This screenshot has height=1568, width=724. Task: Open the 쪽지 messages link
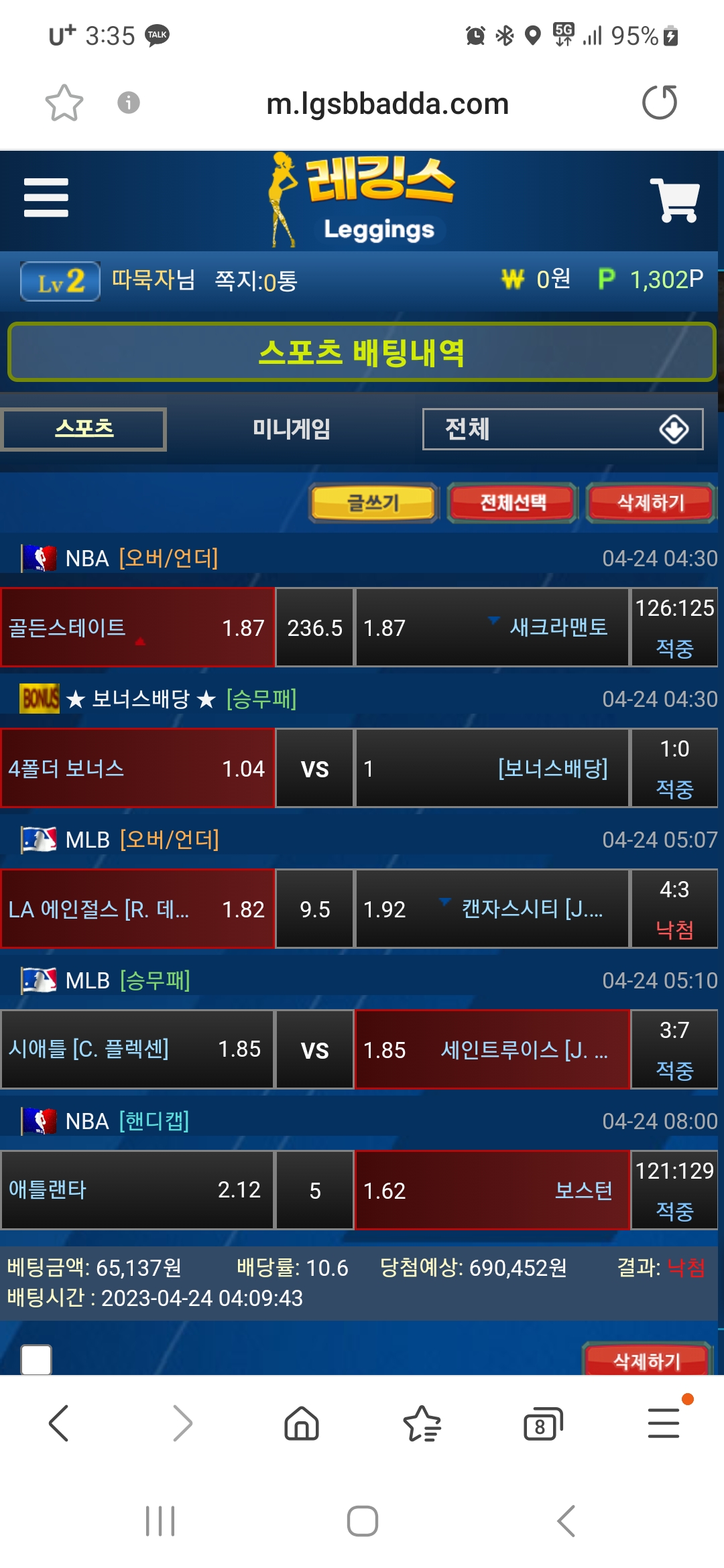(255, 281)
